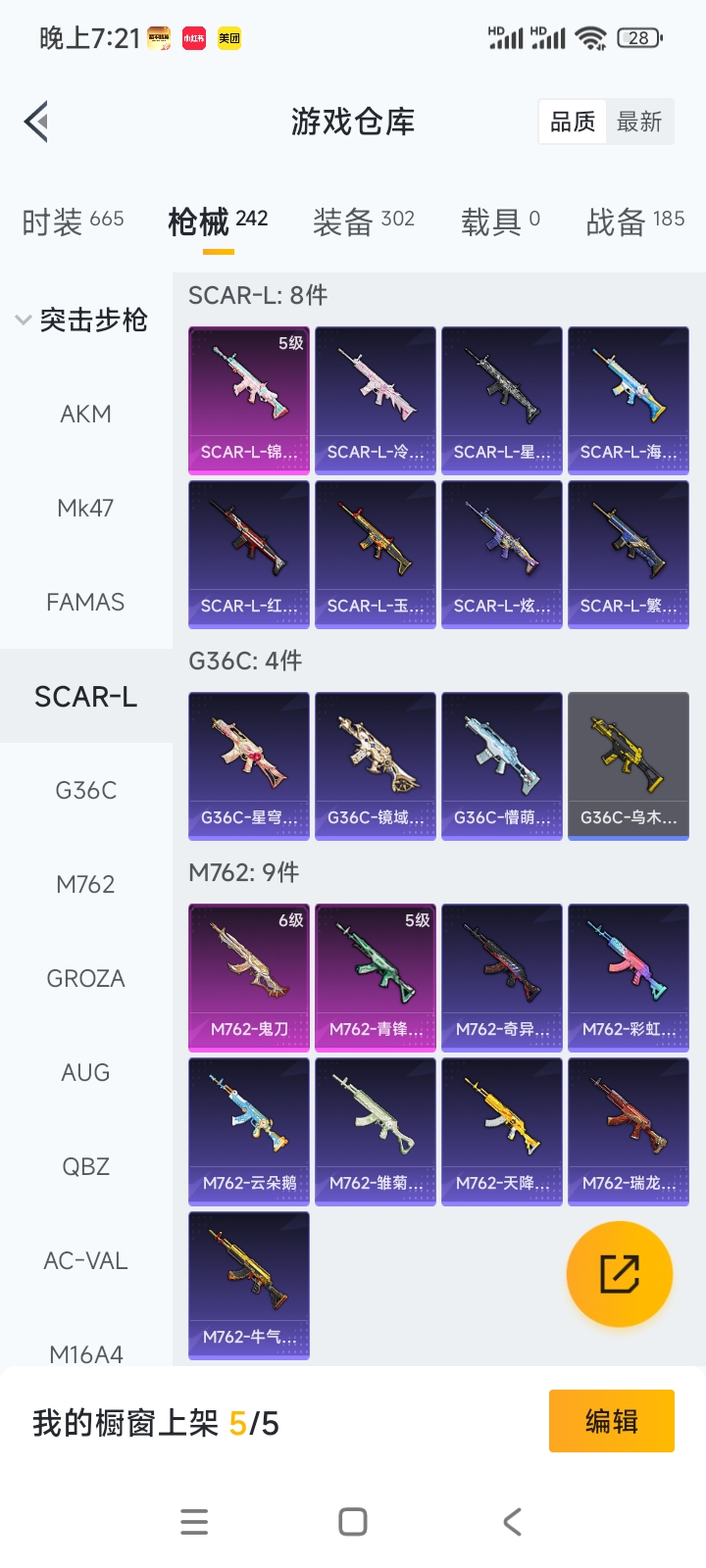Switch to the 时装 tab
This screenshot has height=1568, width=706.
coord(74,221)
